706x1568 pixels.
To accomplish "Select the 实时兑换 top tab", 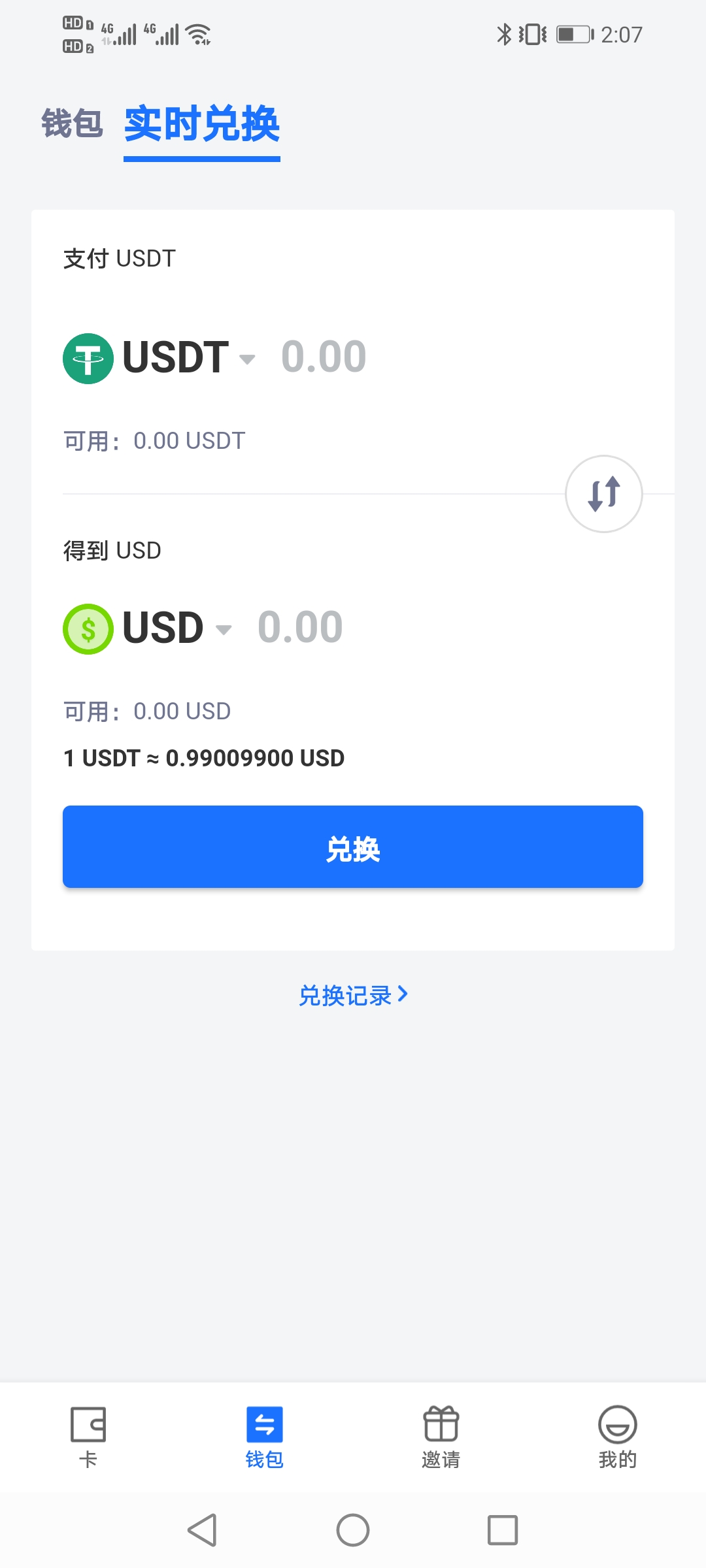I will (202, 124).
